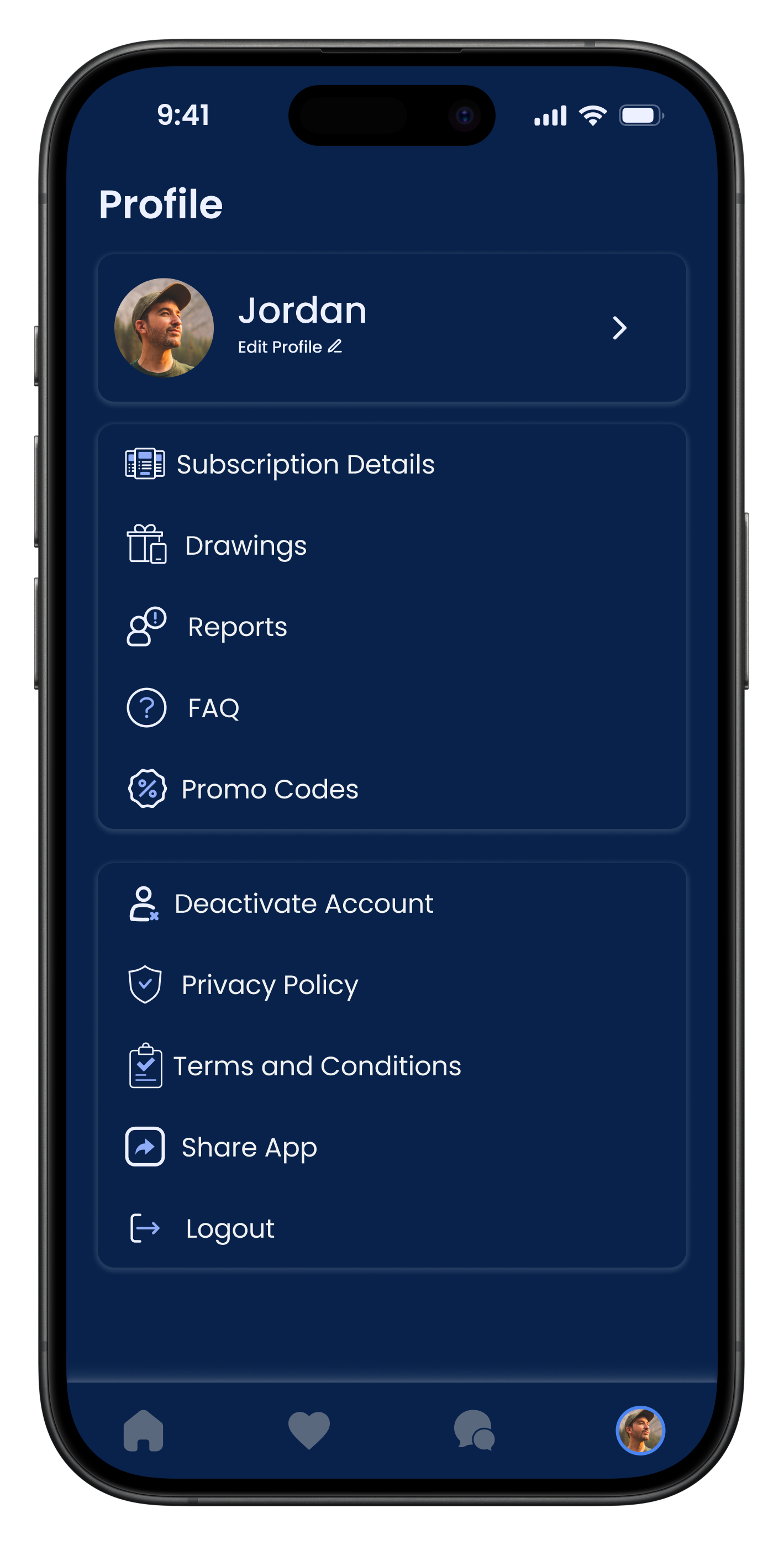Screen dimensions: 784x1545
Task: Open Subscription Details
Action: tap(305, 465)
